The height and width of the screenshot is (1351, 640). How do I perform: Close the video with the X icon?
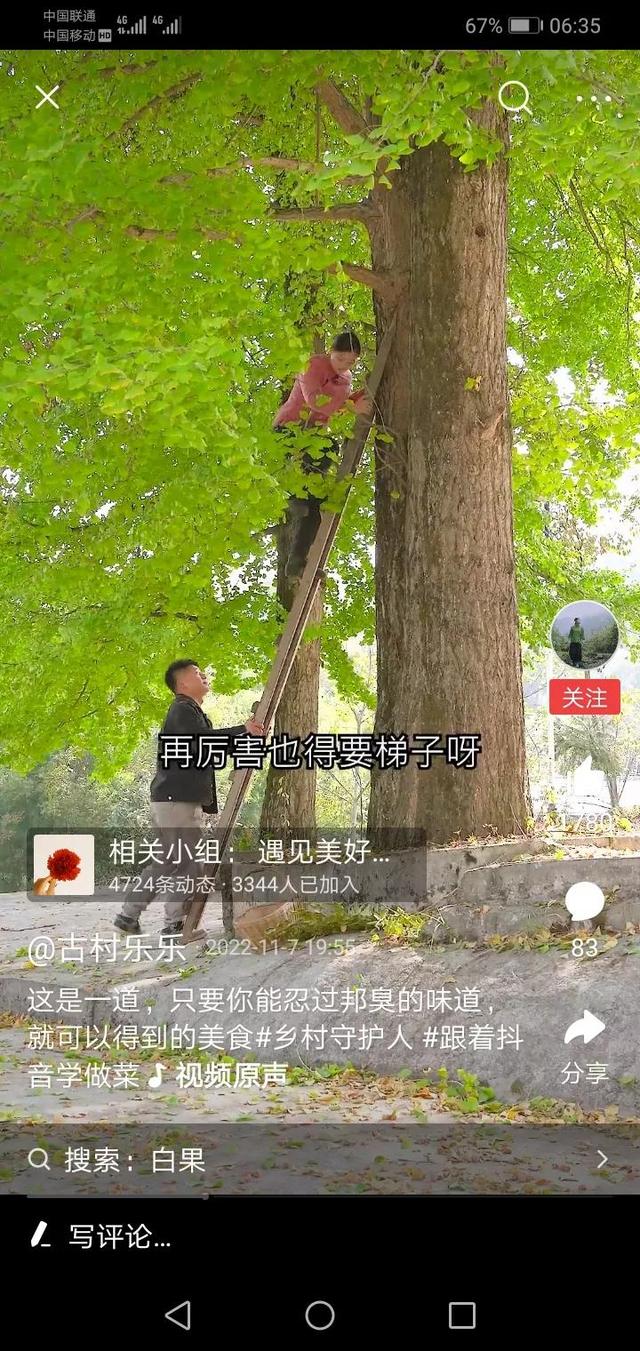(x=47, y=97)
